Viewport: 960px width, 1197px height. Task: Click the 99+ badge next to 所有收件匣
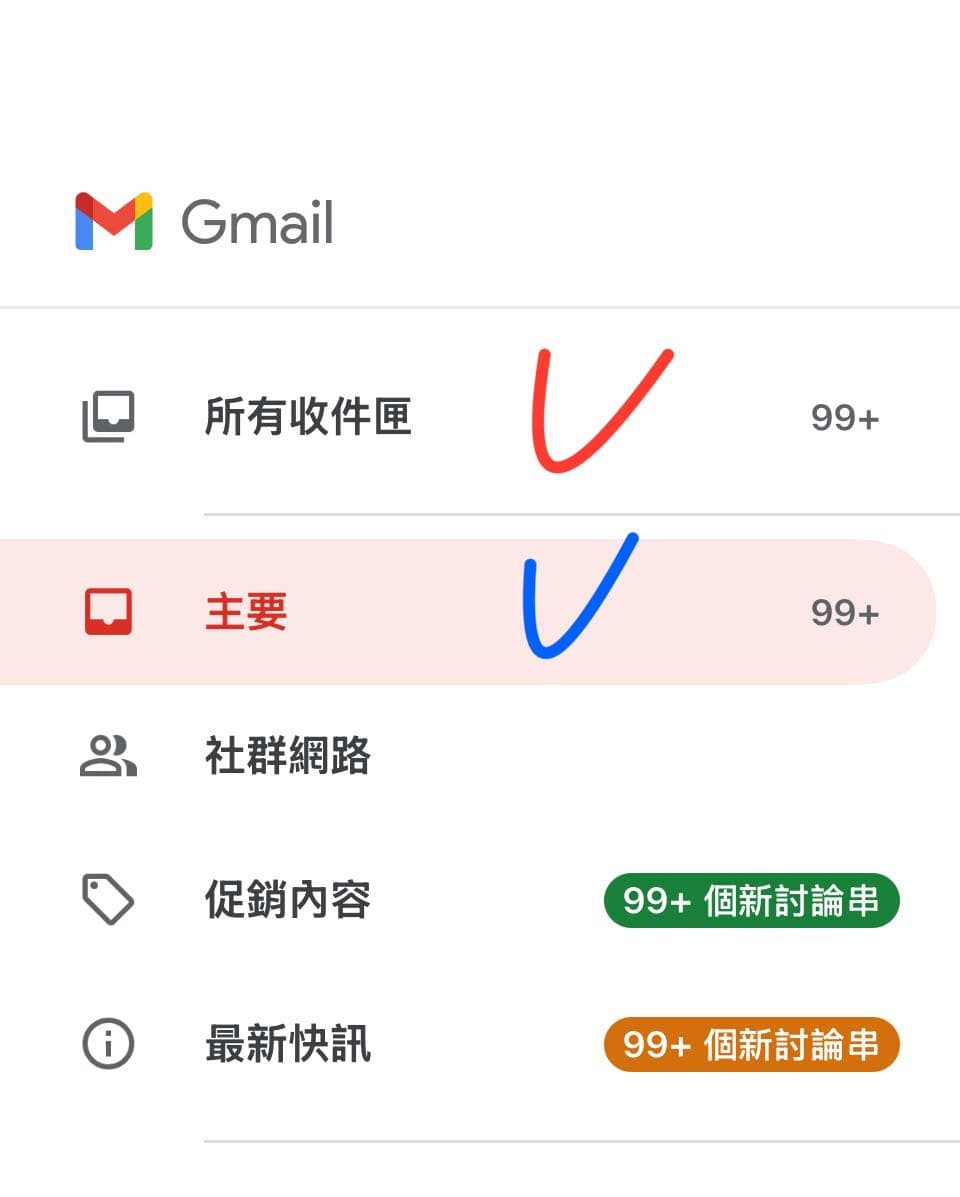pos(843,418)
